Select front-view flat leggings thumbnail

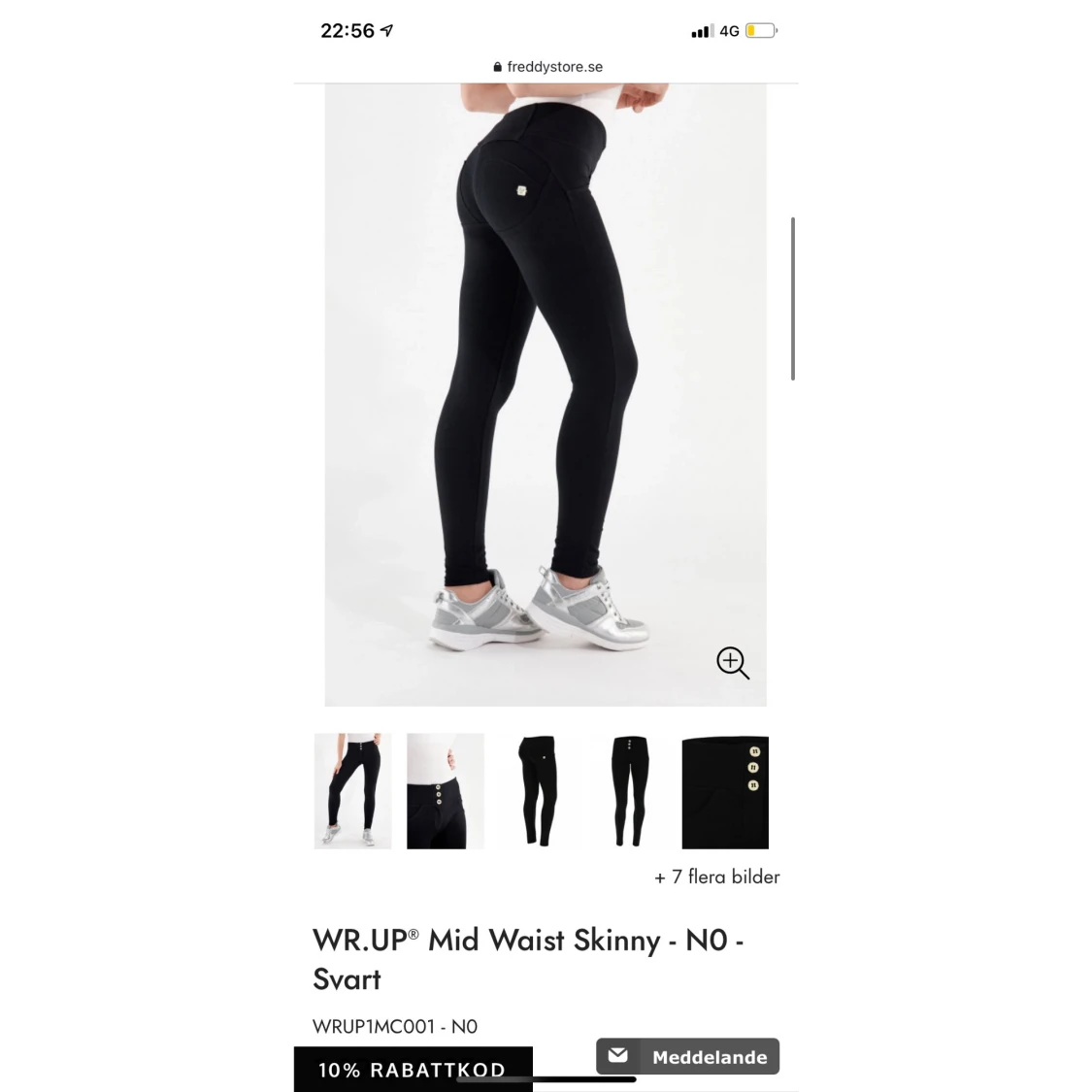[628, 791]
